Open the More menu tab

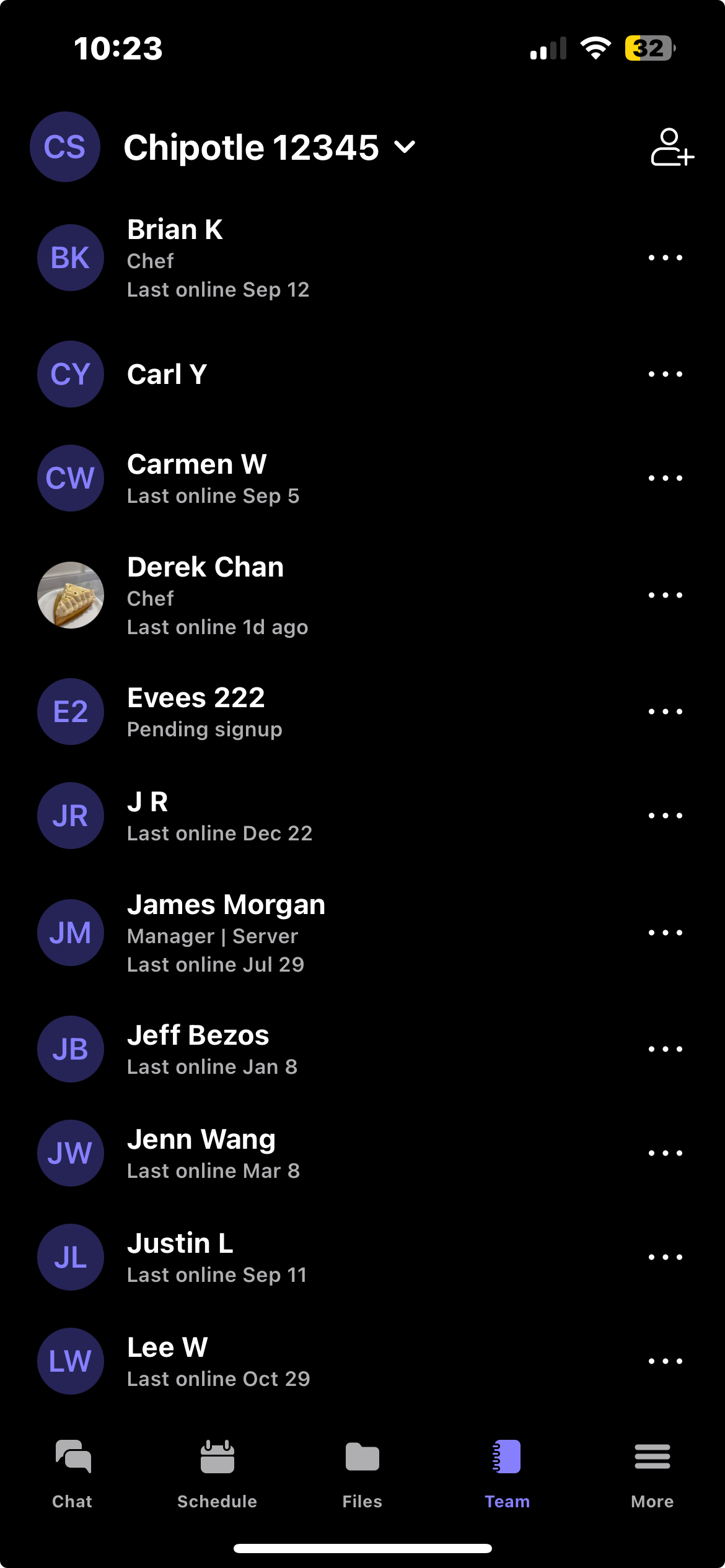tap(652, 1474)
